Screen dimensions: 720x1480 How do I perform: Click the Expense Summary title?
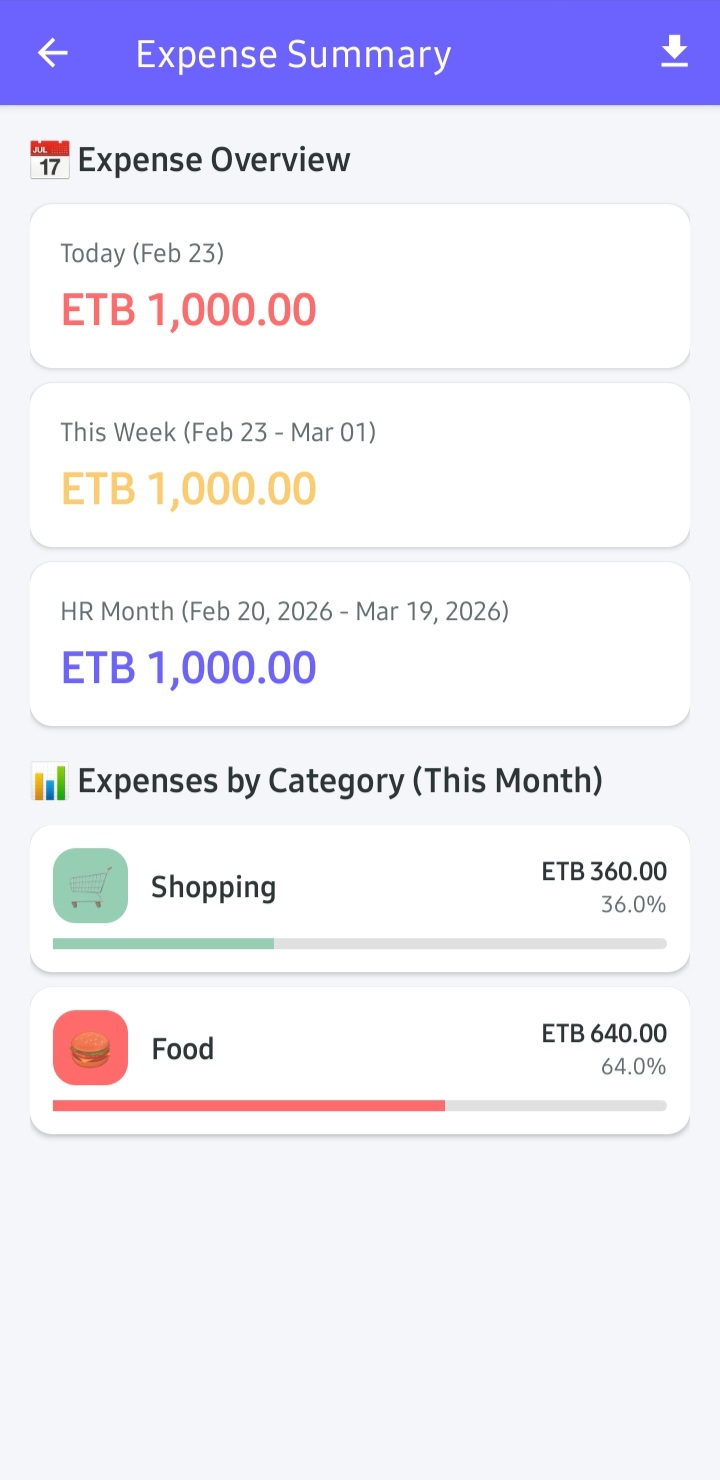coord(292,53)
